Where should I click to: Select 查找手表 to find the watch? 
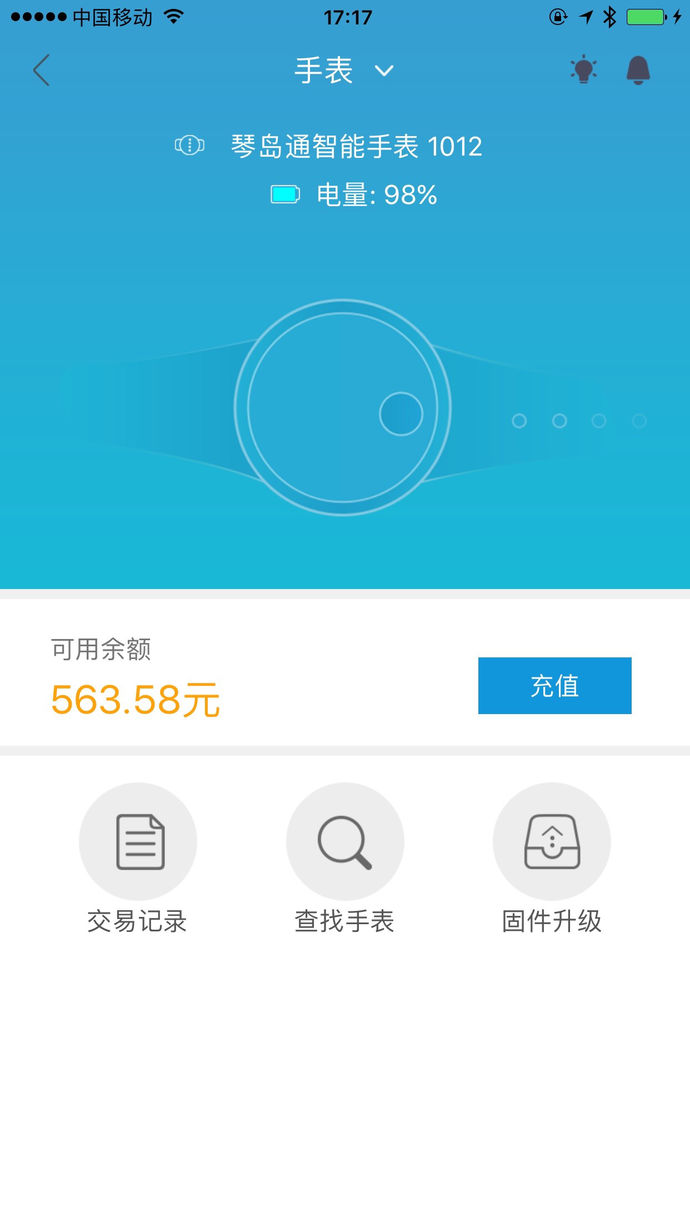[345, 843]
